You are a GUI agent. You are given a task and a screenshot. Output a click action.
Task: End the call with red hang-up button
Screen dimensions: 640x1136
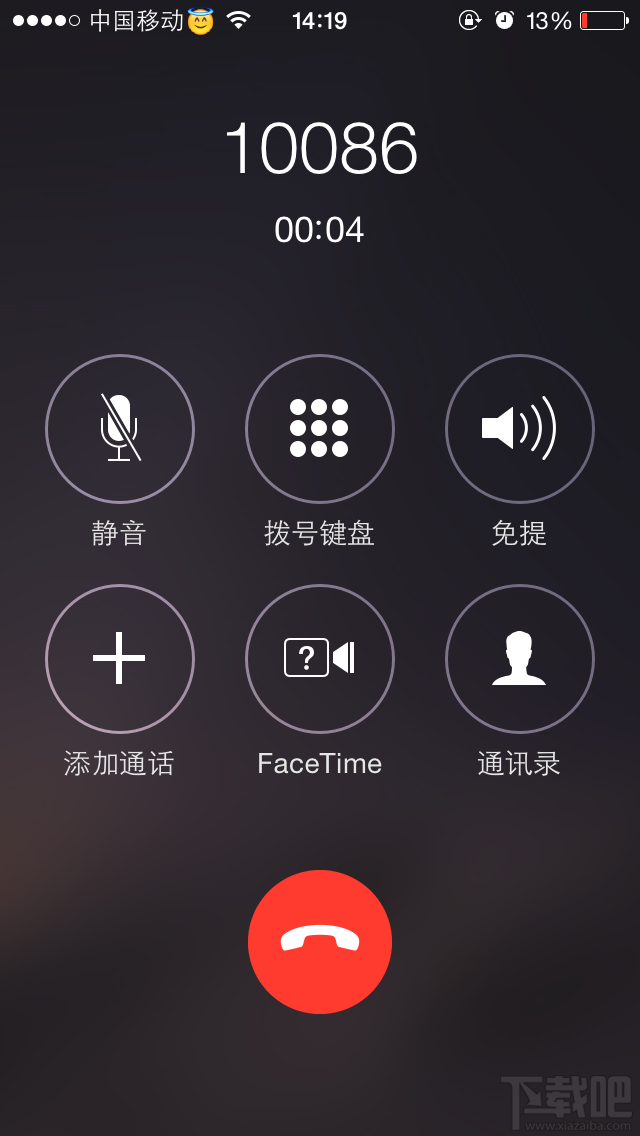click(x=320, y=941)
